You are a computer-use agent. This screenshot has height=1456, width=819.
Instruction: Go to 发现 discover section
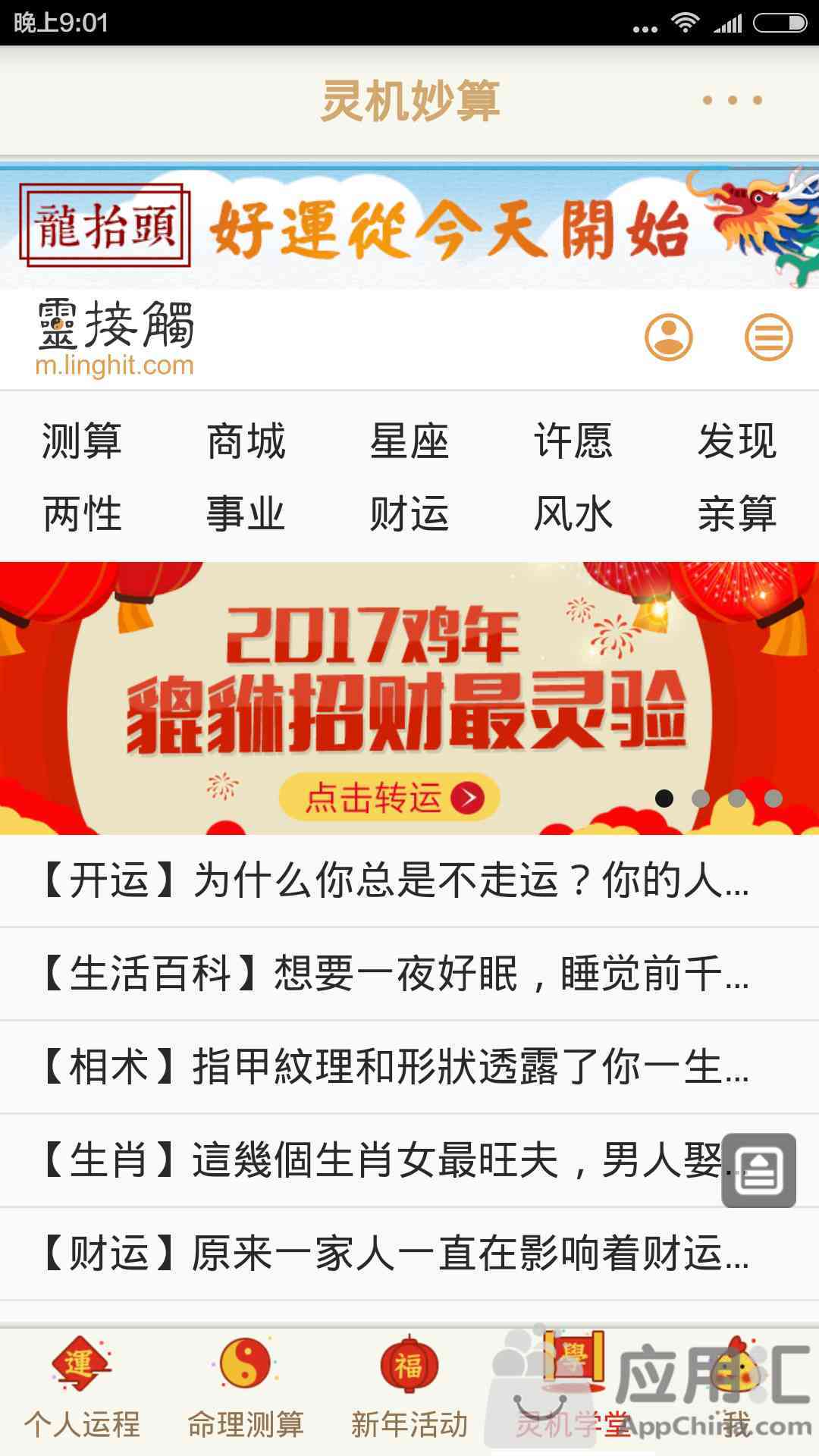point(737,441)
